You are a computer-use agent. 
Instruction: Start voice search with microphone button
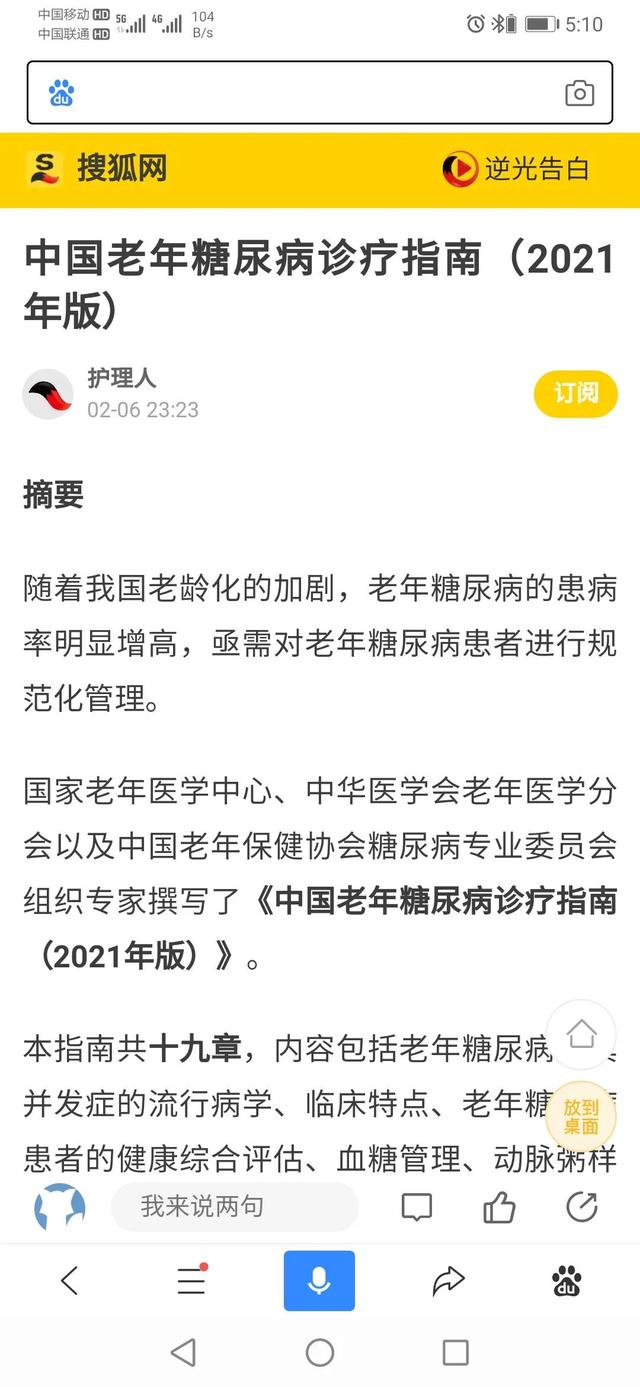319,1280
